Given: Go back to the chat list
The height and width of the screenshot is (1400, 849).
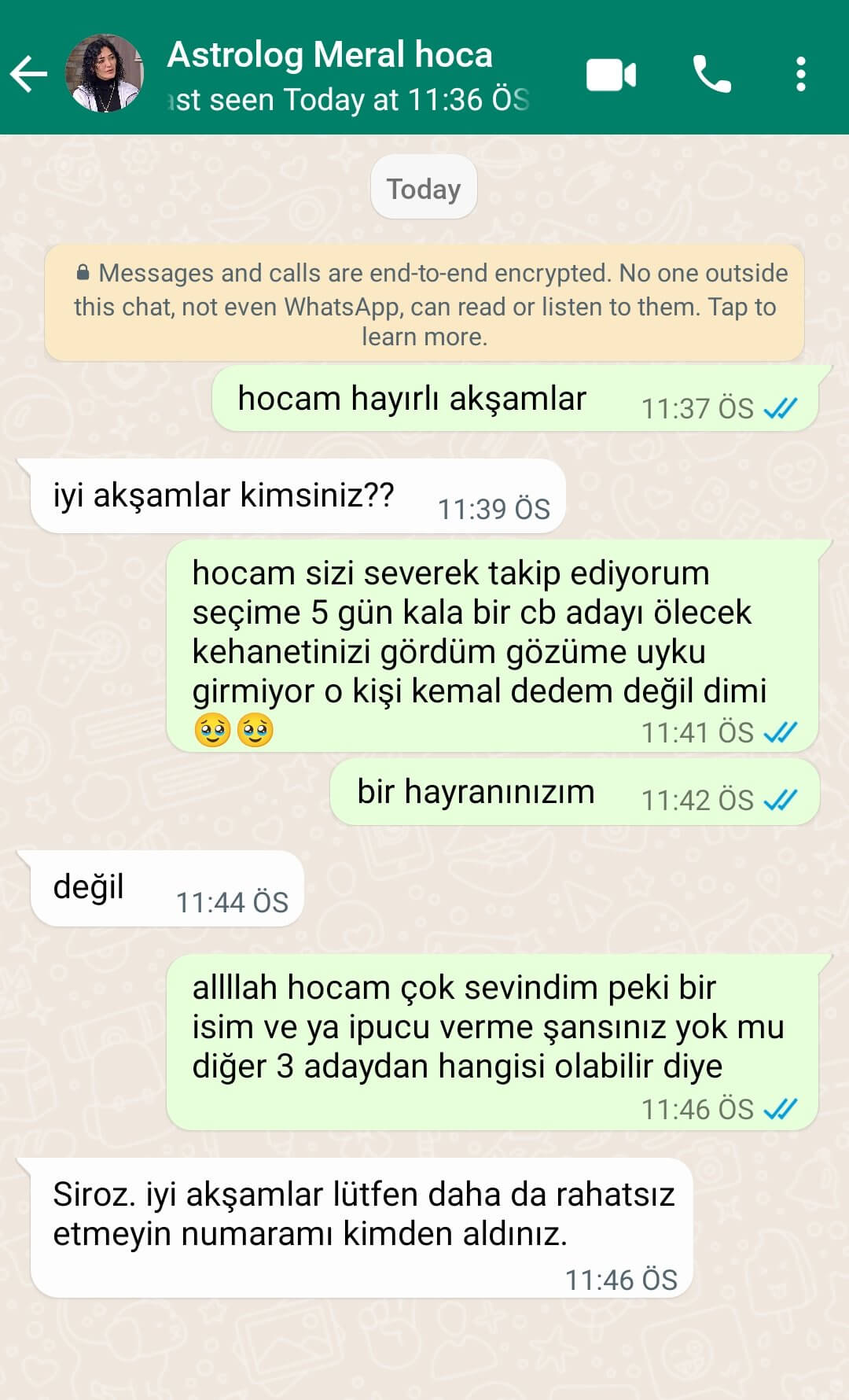Looking at the screenshot, I should (x=29, y=75).
